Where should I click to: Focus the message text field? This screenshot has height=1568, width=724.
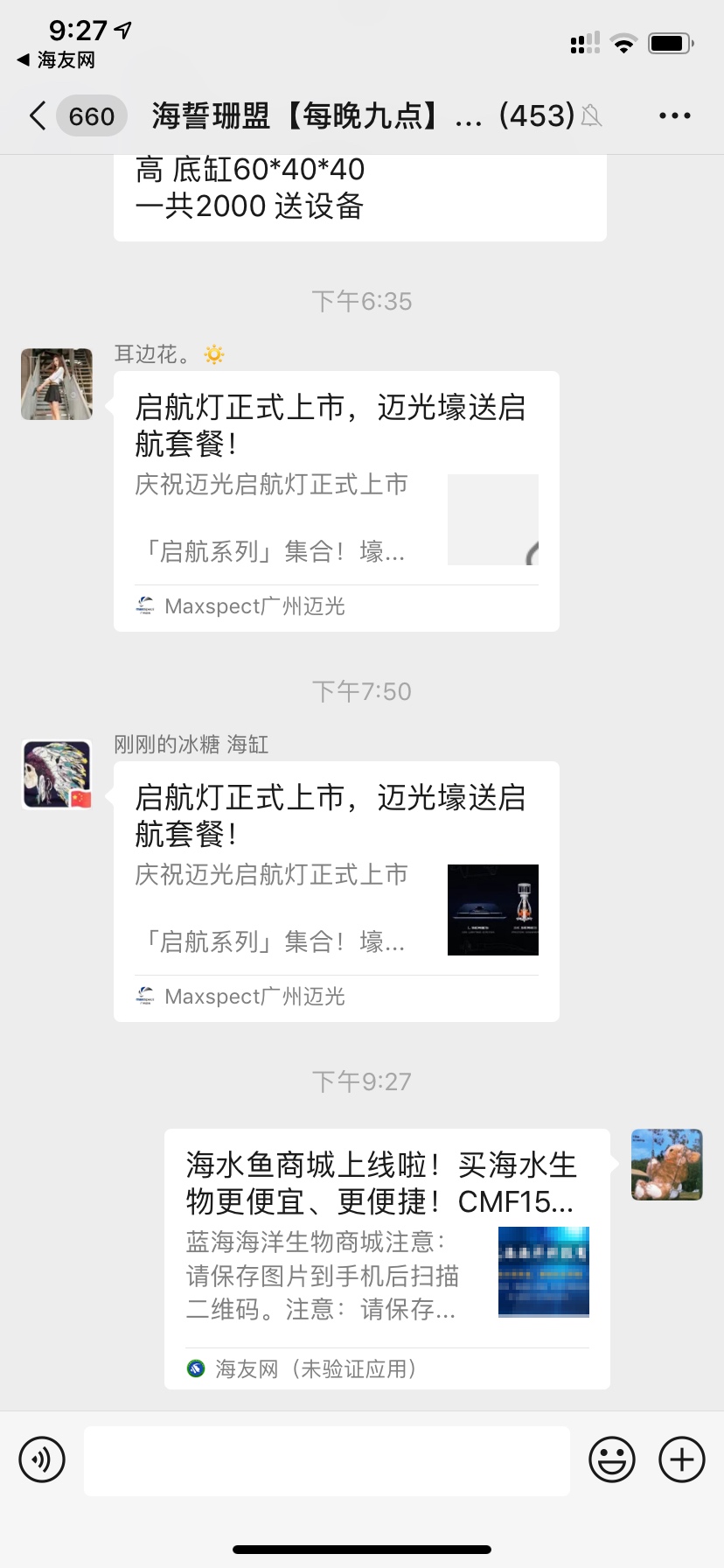326,1460
